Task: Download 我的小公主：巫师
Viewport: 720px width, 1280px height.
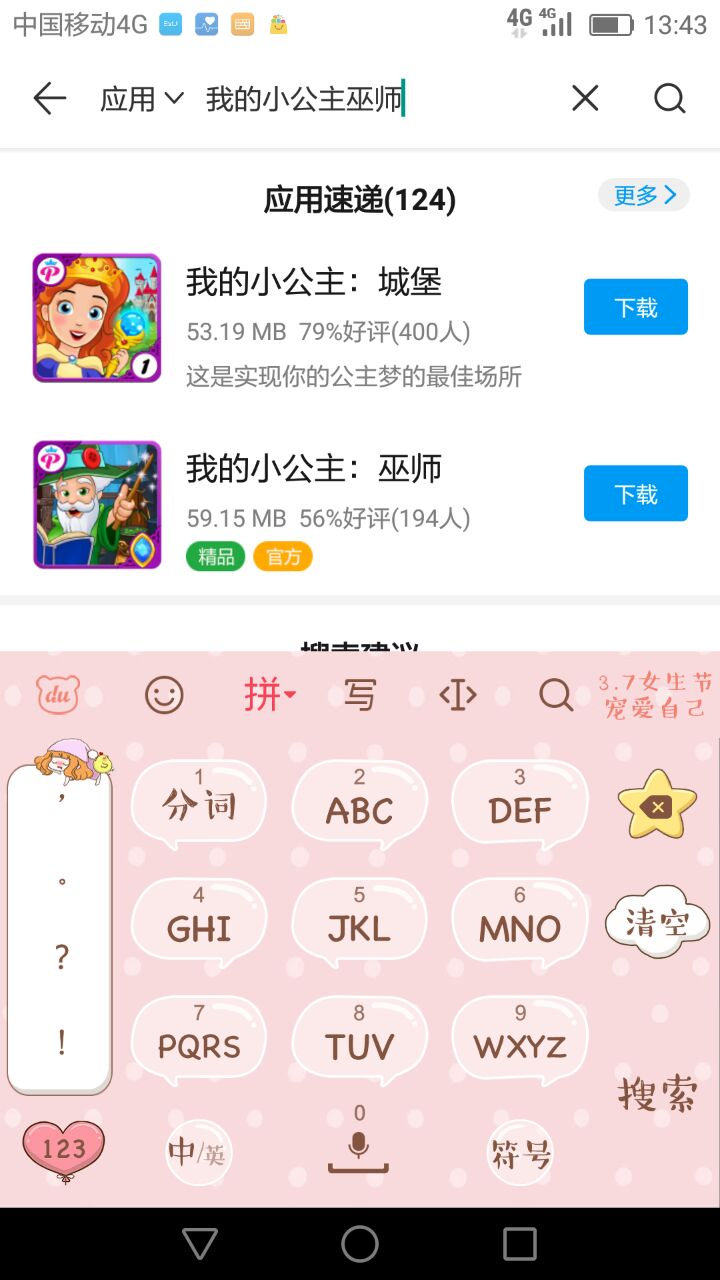Action: (635, 493)
